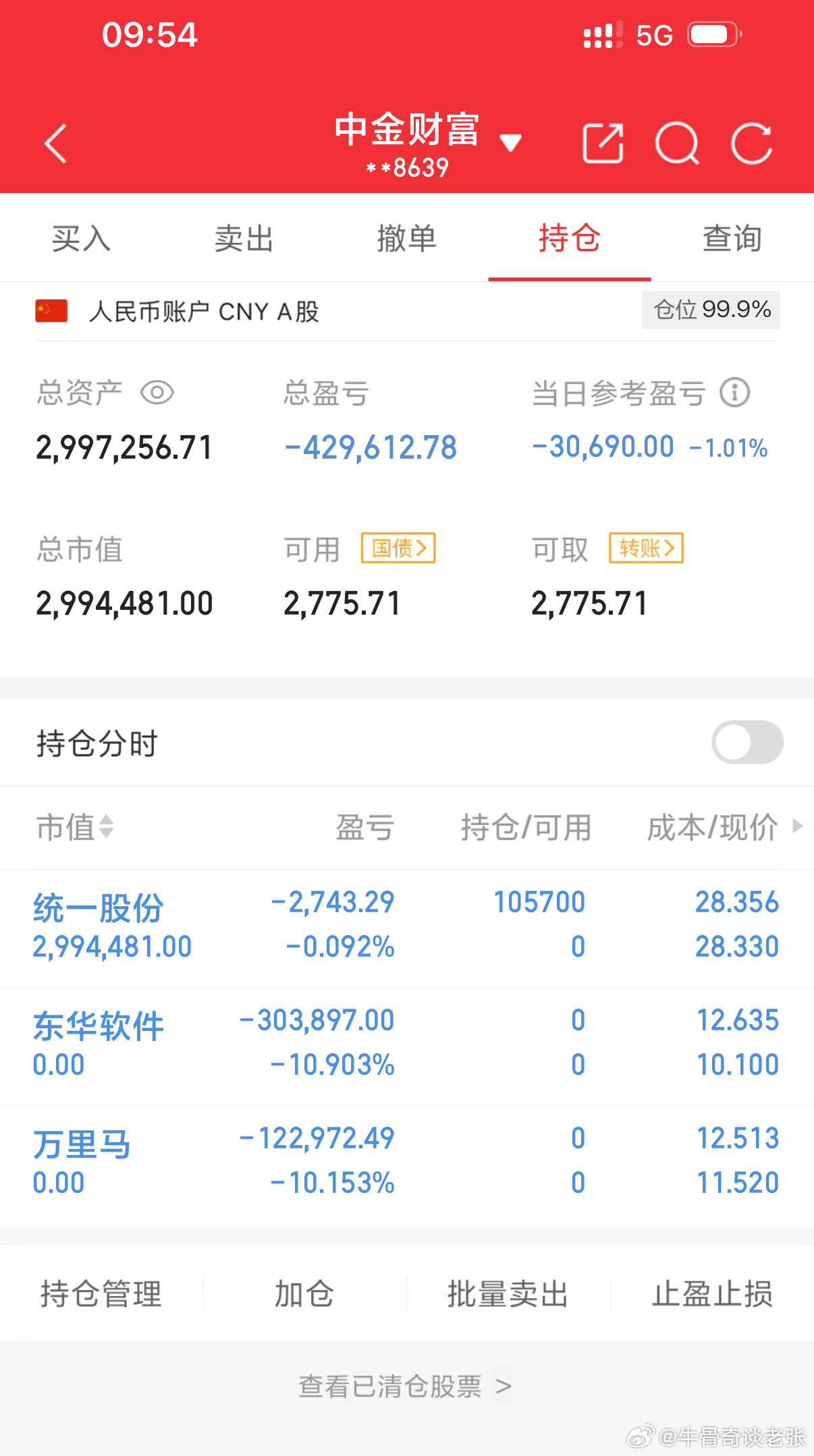Tap 仓位 99.9% indicator
Image resolution: width=814 pixels, height=1456 pixels.
tap(710, 310)
